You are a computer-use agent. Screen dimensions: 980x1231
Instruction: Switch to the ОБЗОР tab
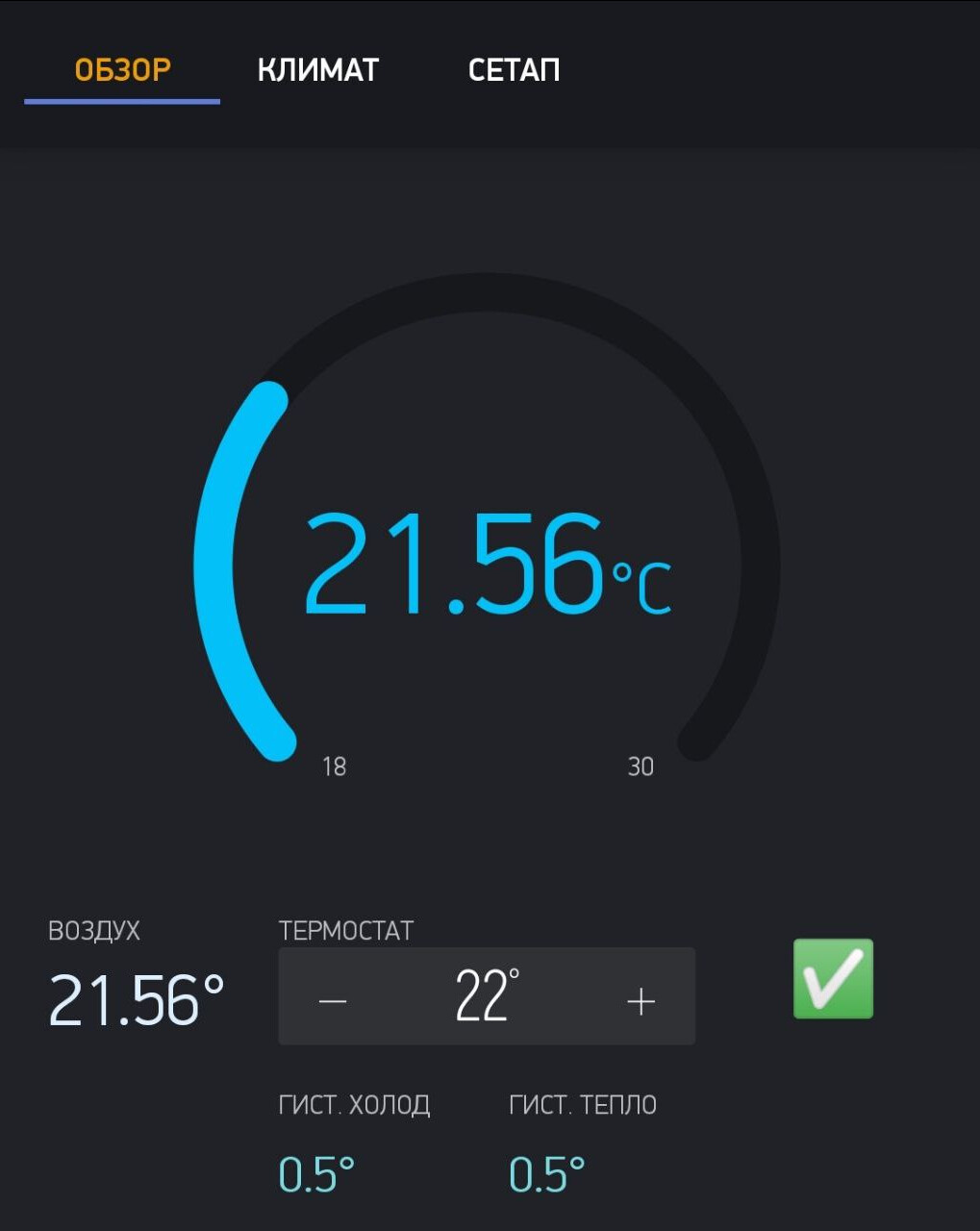(x=122, y=70)
